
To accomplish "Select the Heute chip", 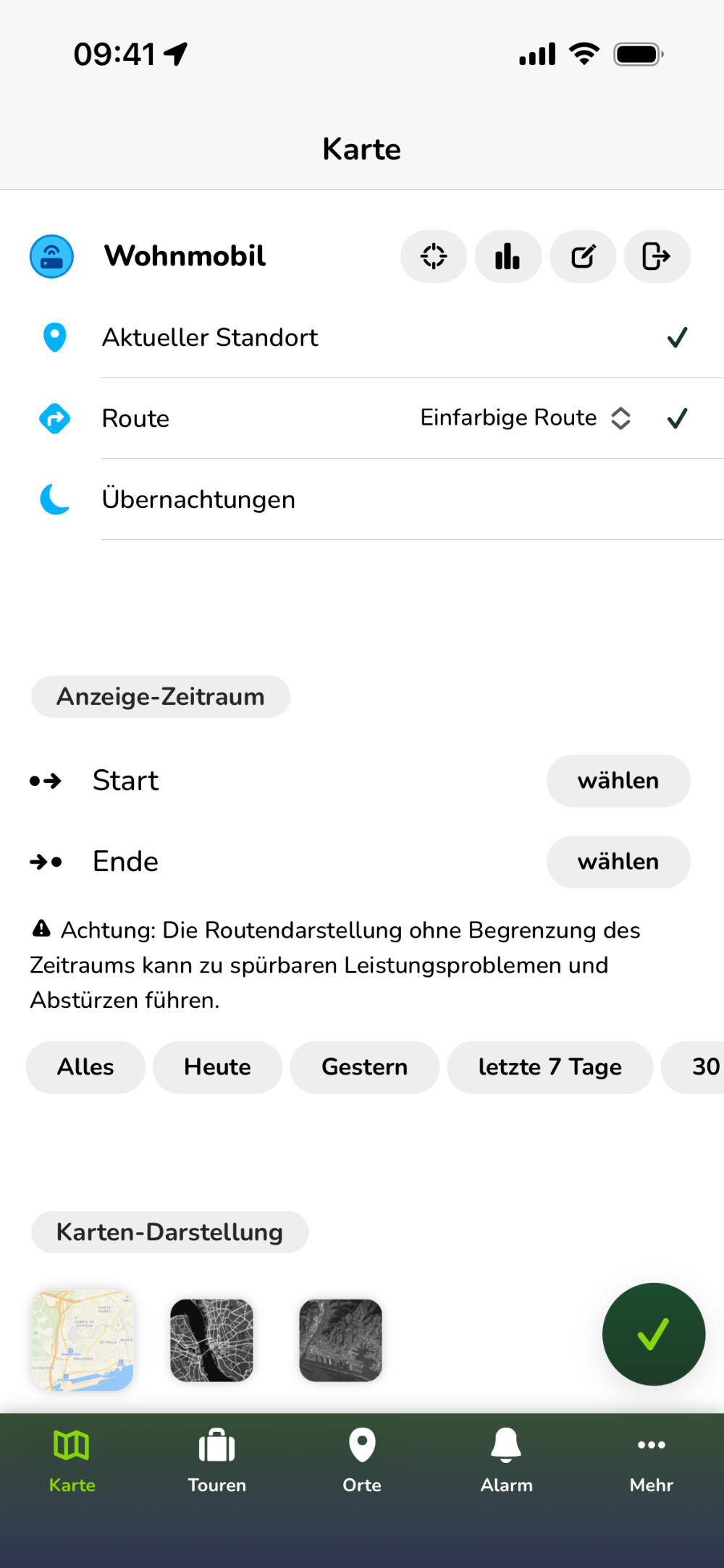I will coord(217,1067).
